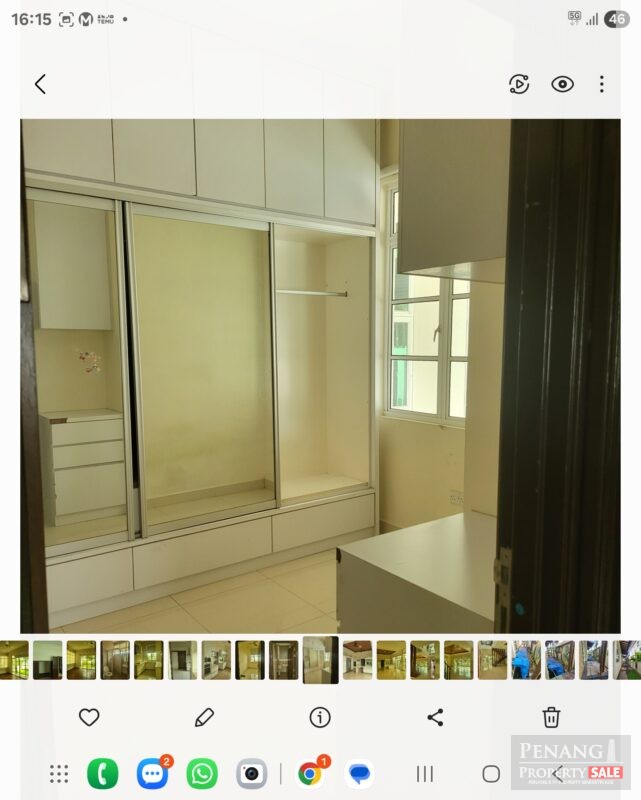Open the app drawer grid in taskbar
This screenshot has width=641, height=800.
point(59,773)
